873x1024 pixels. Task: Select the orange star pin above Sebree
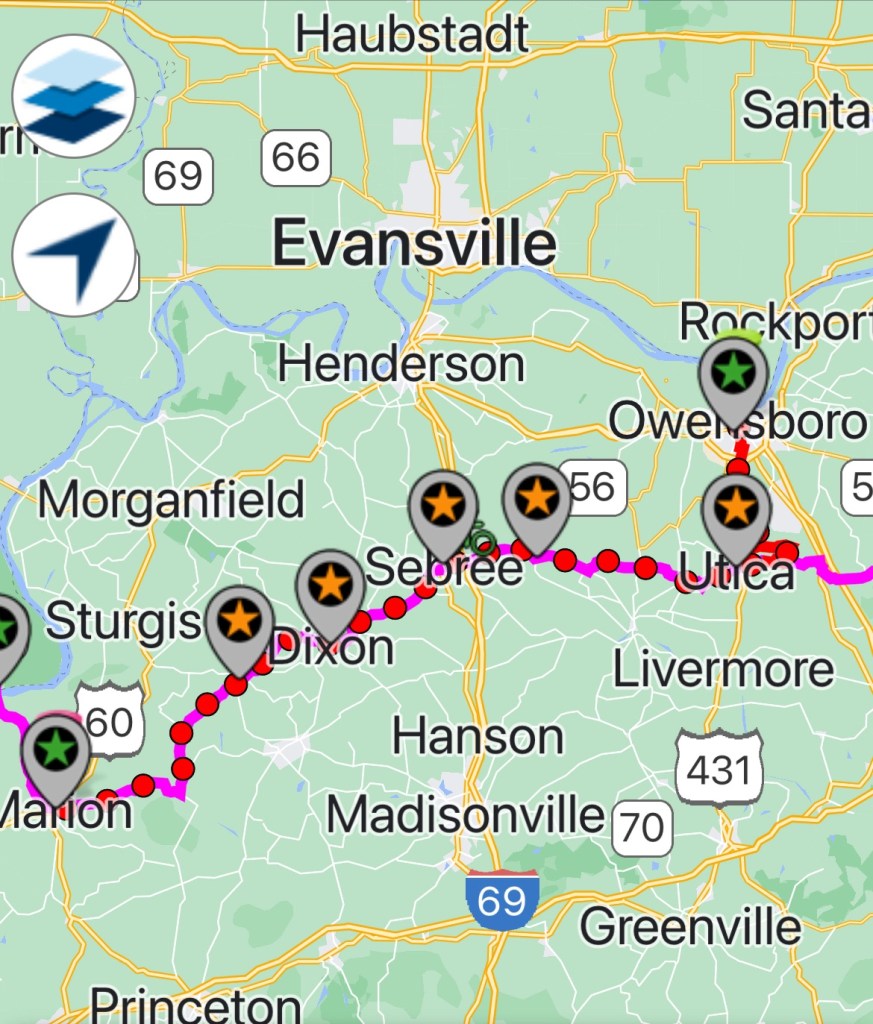coord(443,505)
